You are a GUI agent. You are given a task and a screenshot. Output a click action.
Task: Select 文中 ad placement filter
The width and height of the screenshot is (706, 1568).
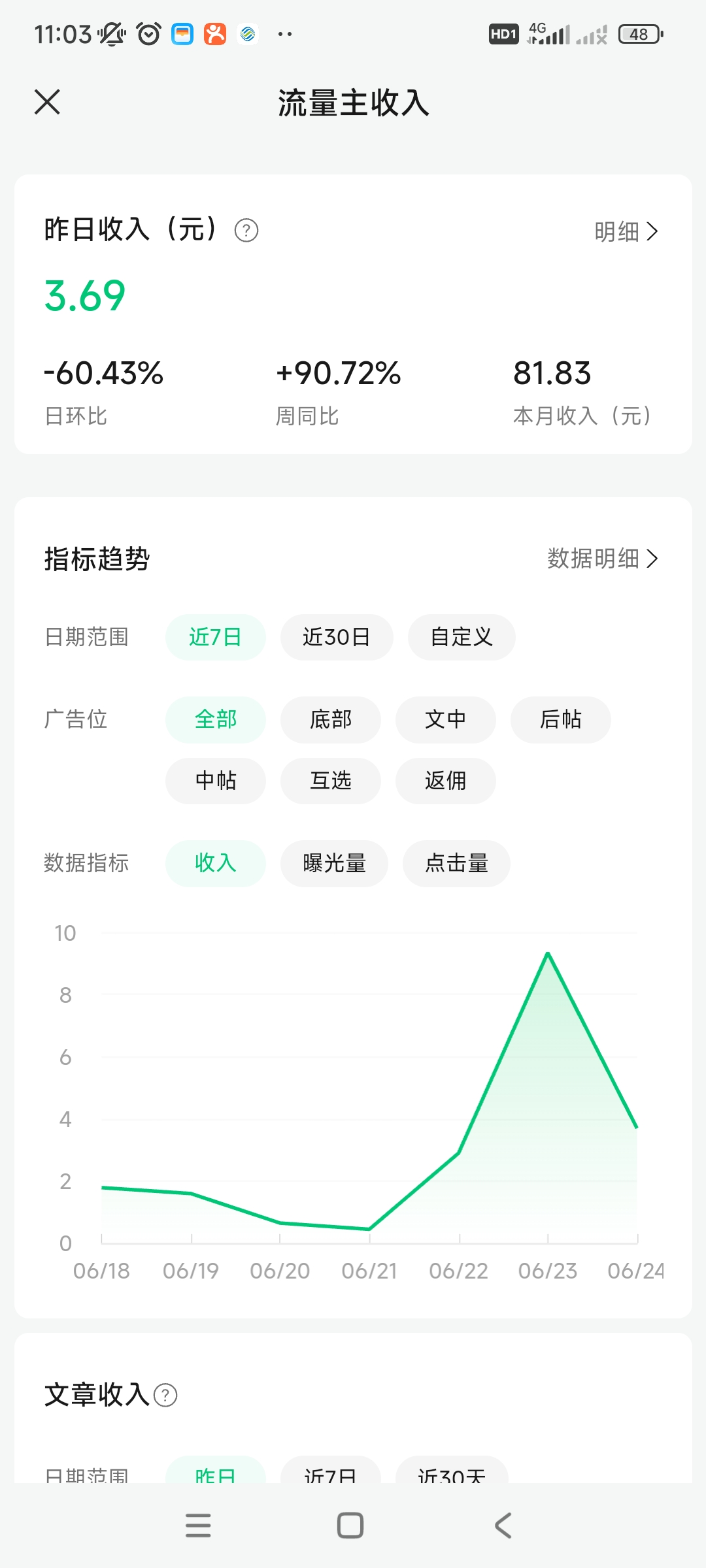click(445, 719)
